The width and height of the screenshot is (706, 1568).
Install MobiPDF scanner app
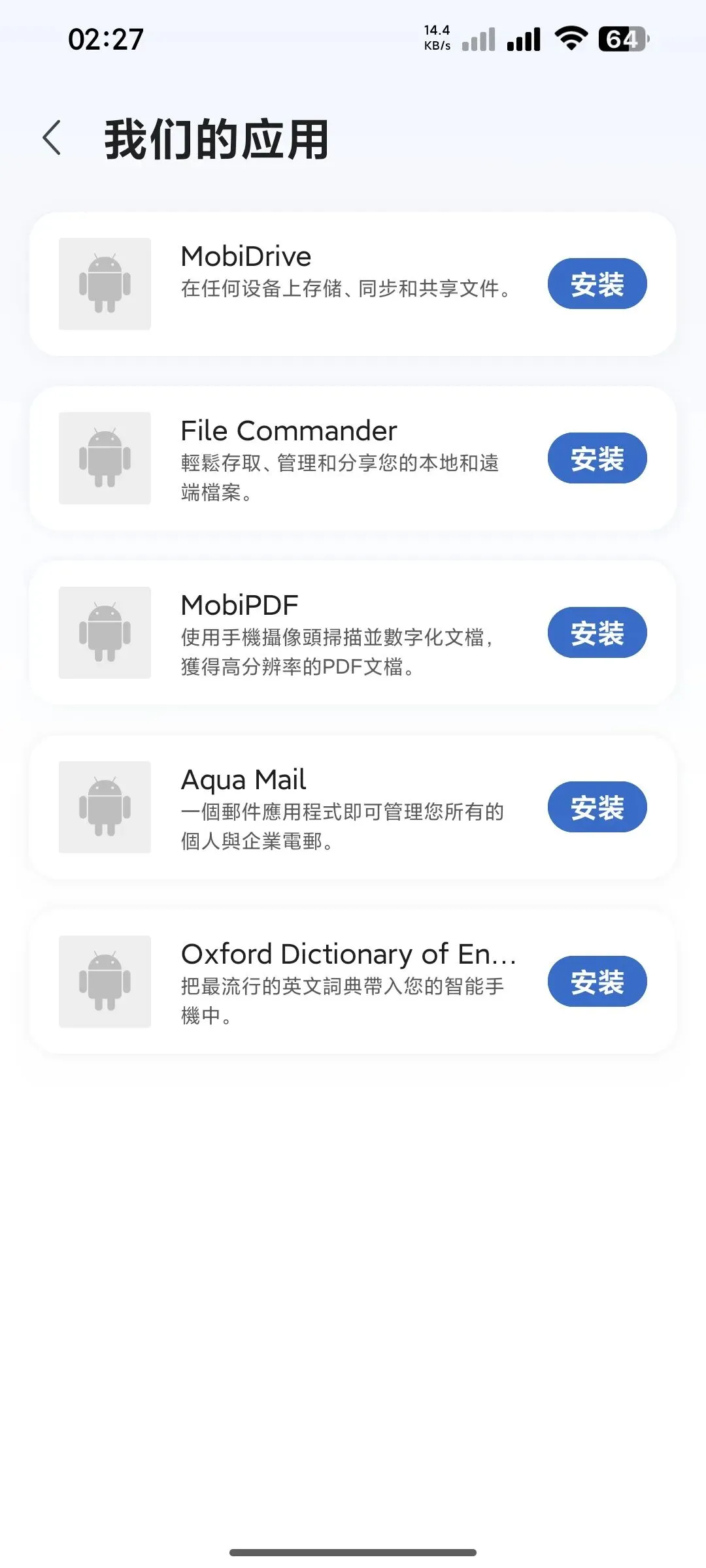click(597, 633)
